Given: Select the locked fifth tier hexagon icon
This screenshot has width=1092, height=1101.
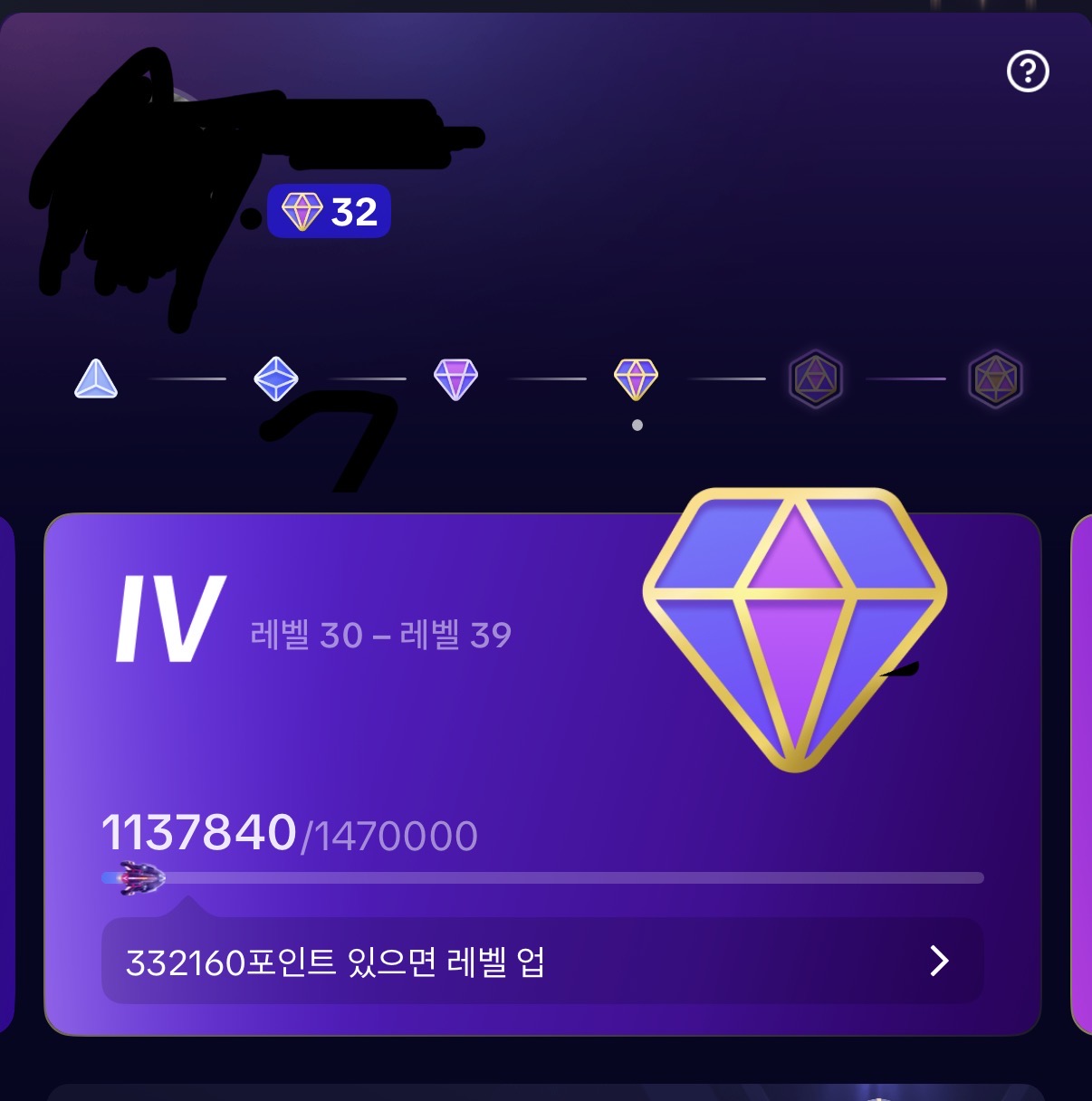Looking at the screenshot, I should pos(816,379).
